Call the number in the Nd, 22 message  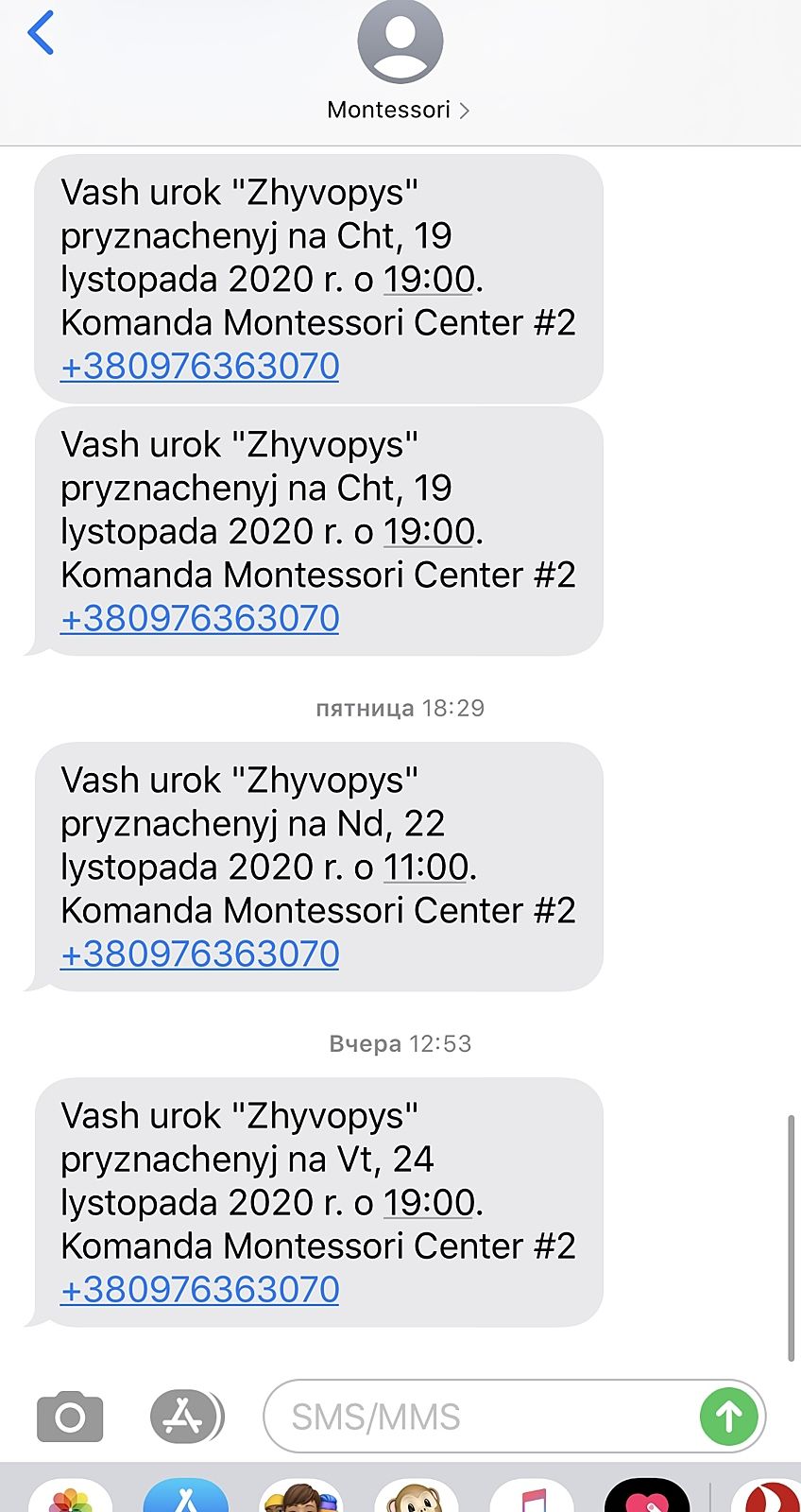tap(199, 954)
